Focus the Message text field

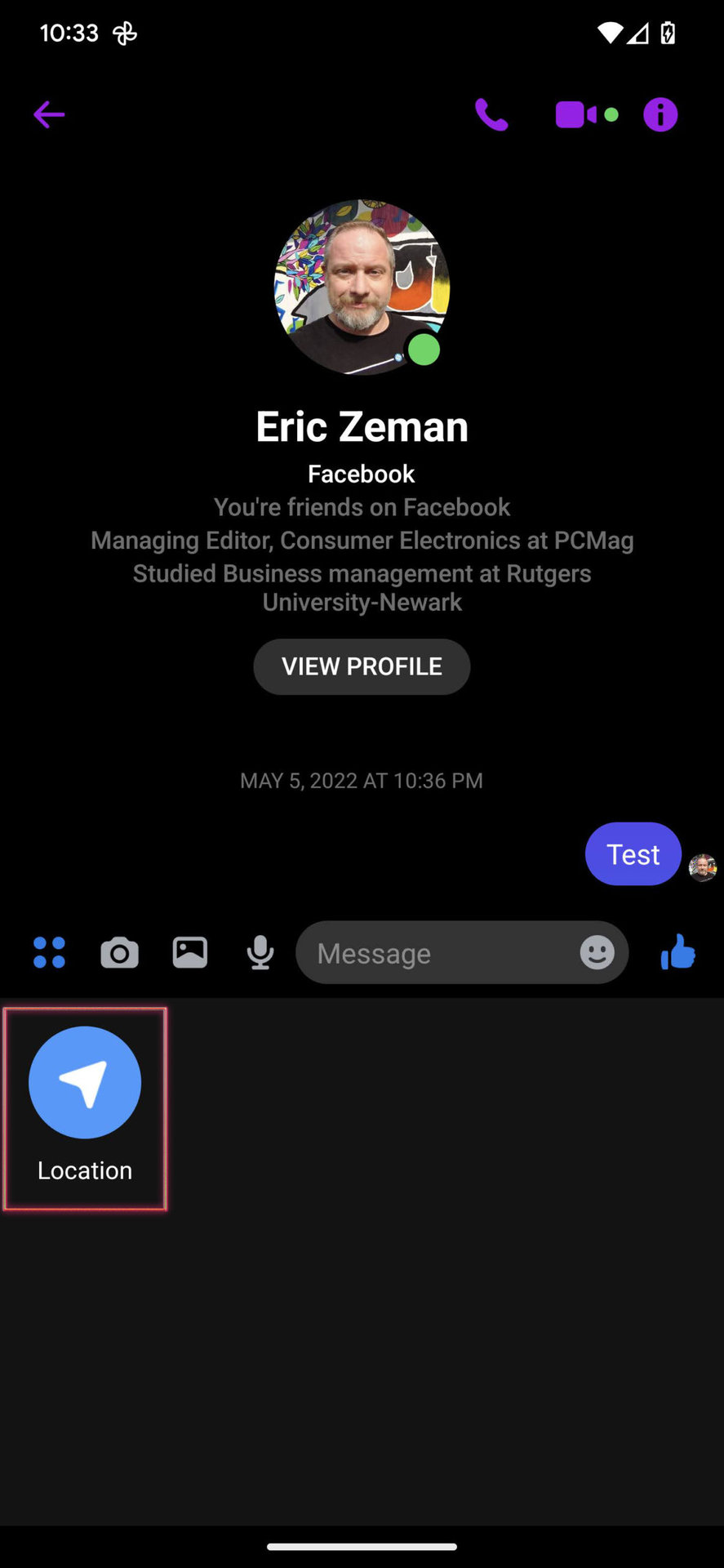(441, 953)
